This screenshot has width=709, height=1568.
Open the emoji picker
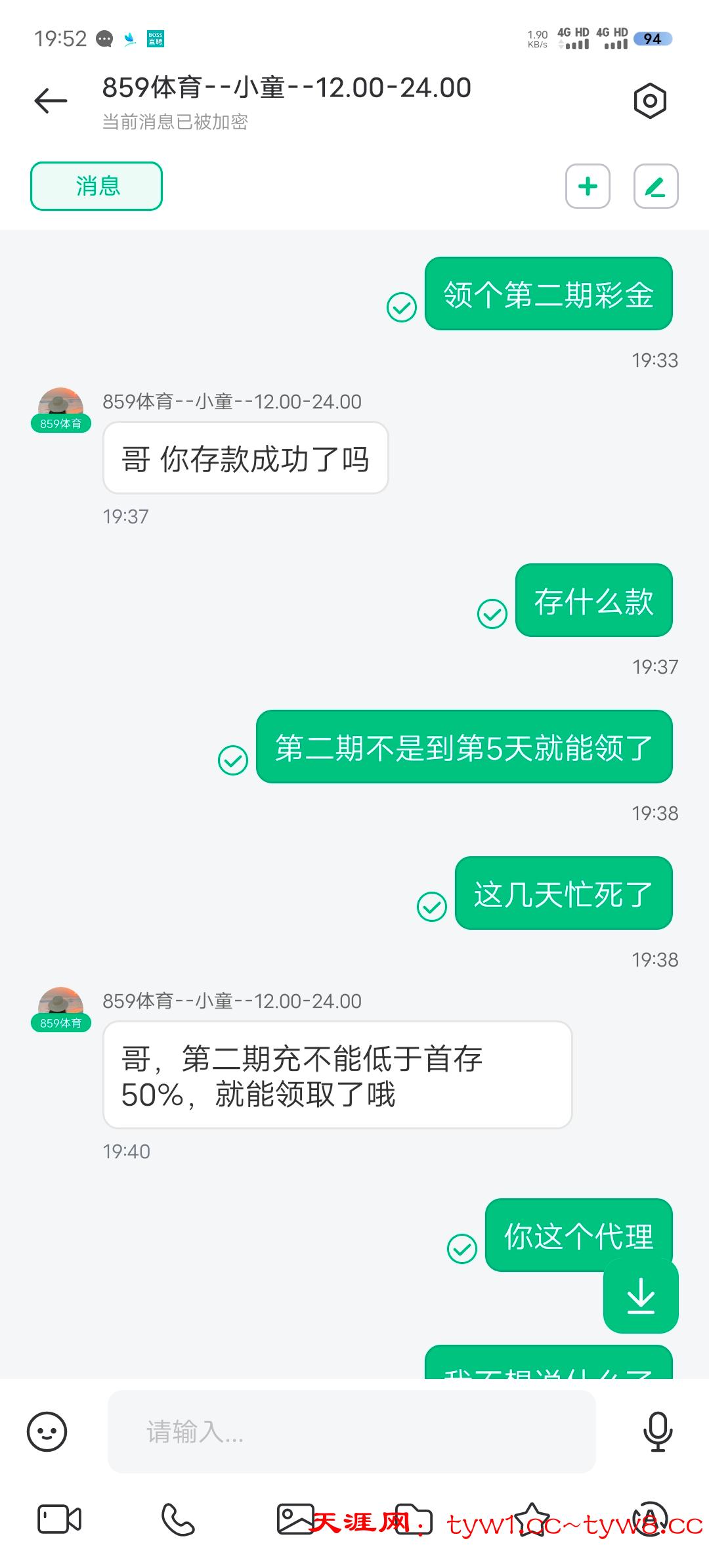tap(47, 1431)
